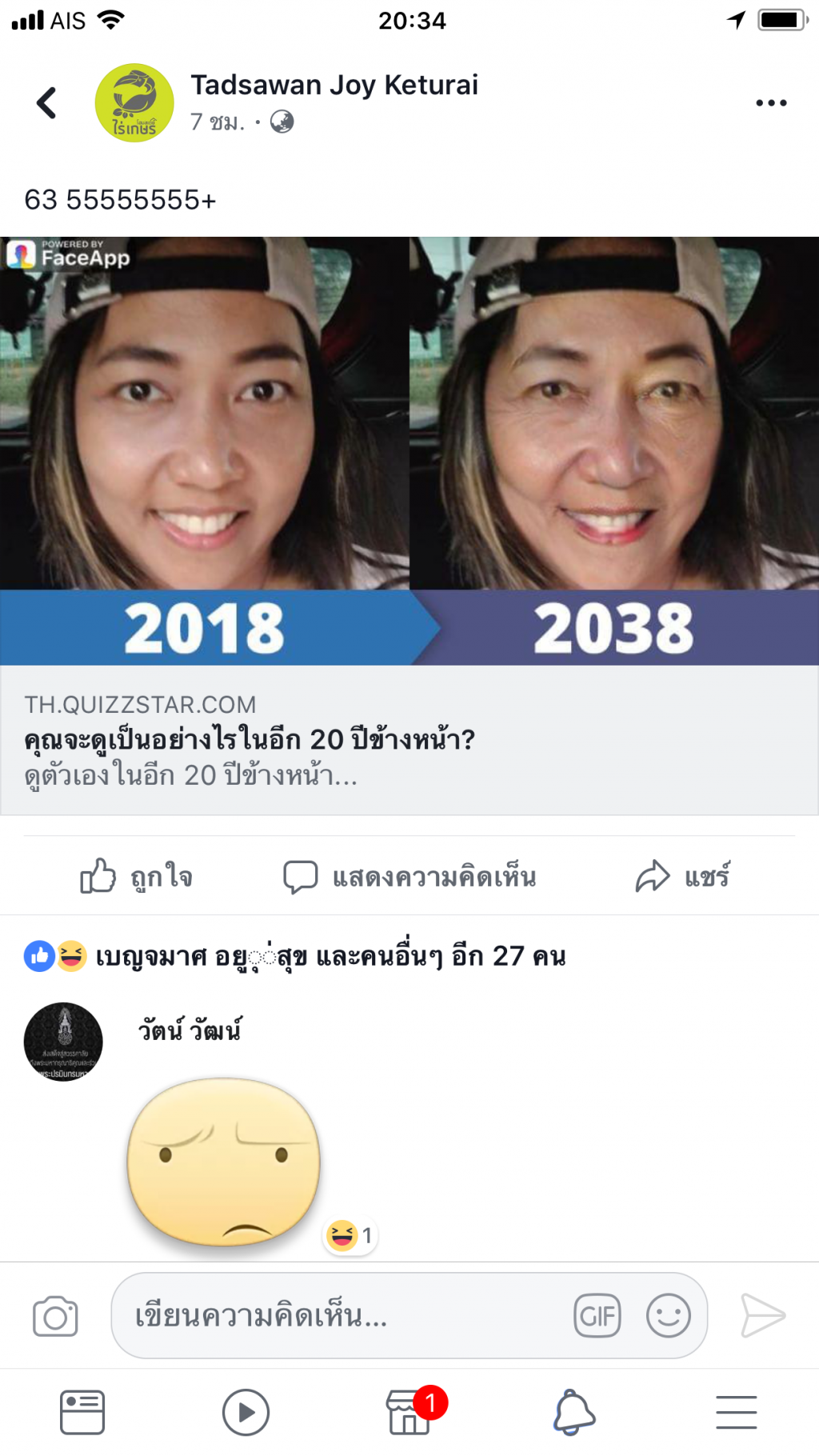Screen dimensions: 819x1456
Task: Open the Marketplace tab
Action: click(409, 1413)
